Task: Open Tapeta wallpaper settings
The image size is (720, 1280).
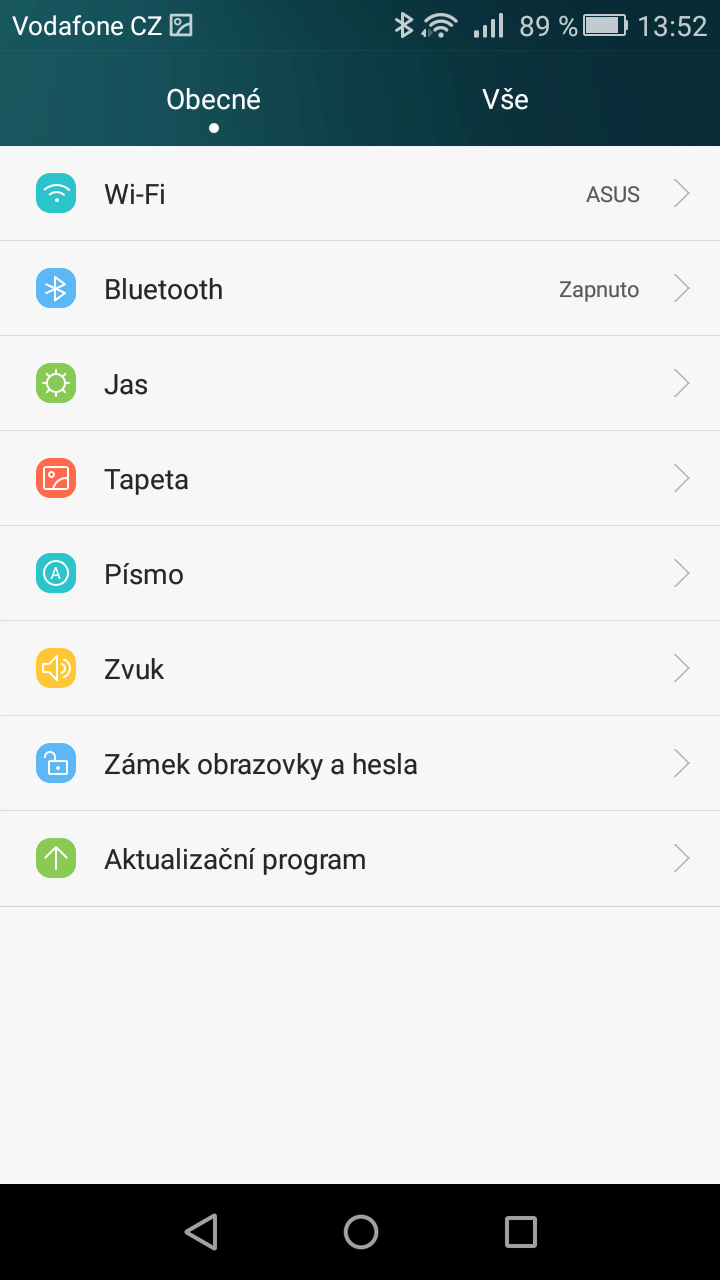Action: coord(360,478)
